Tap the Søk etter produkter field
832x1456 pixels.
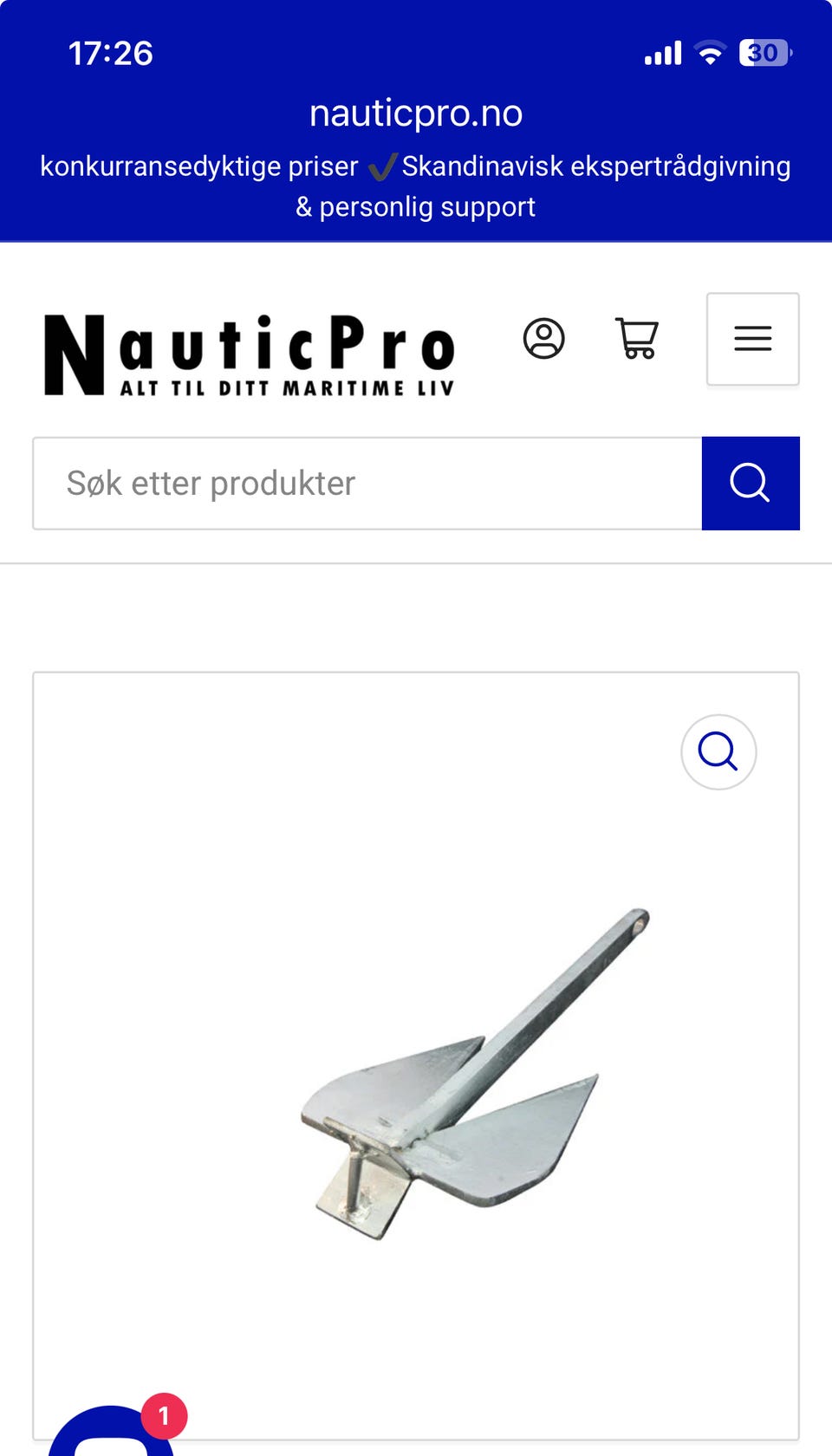pyautogui.click(x=367, y=484)
